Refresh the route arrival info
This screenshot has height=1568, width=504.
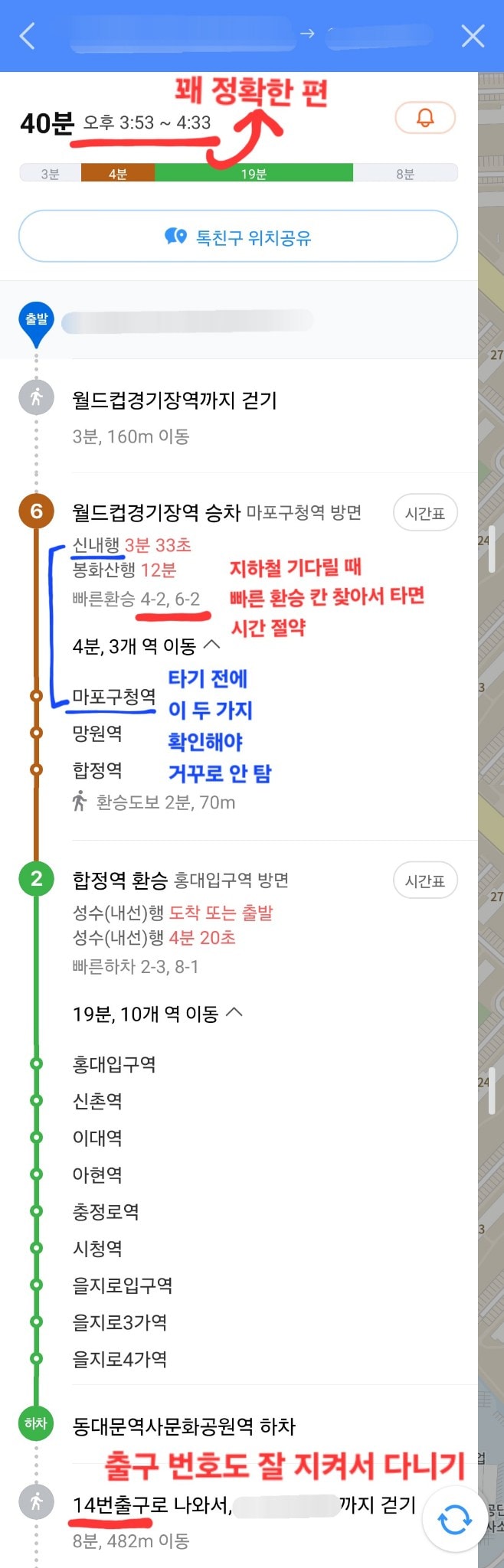tap(455, 1520)
